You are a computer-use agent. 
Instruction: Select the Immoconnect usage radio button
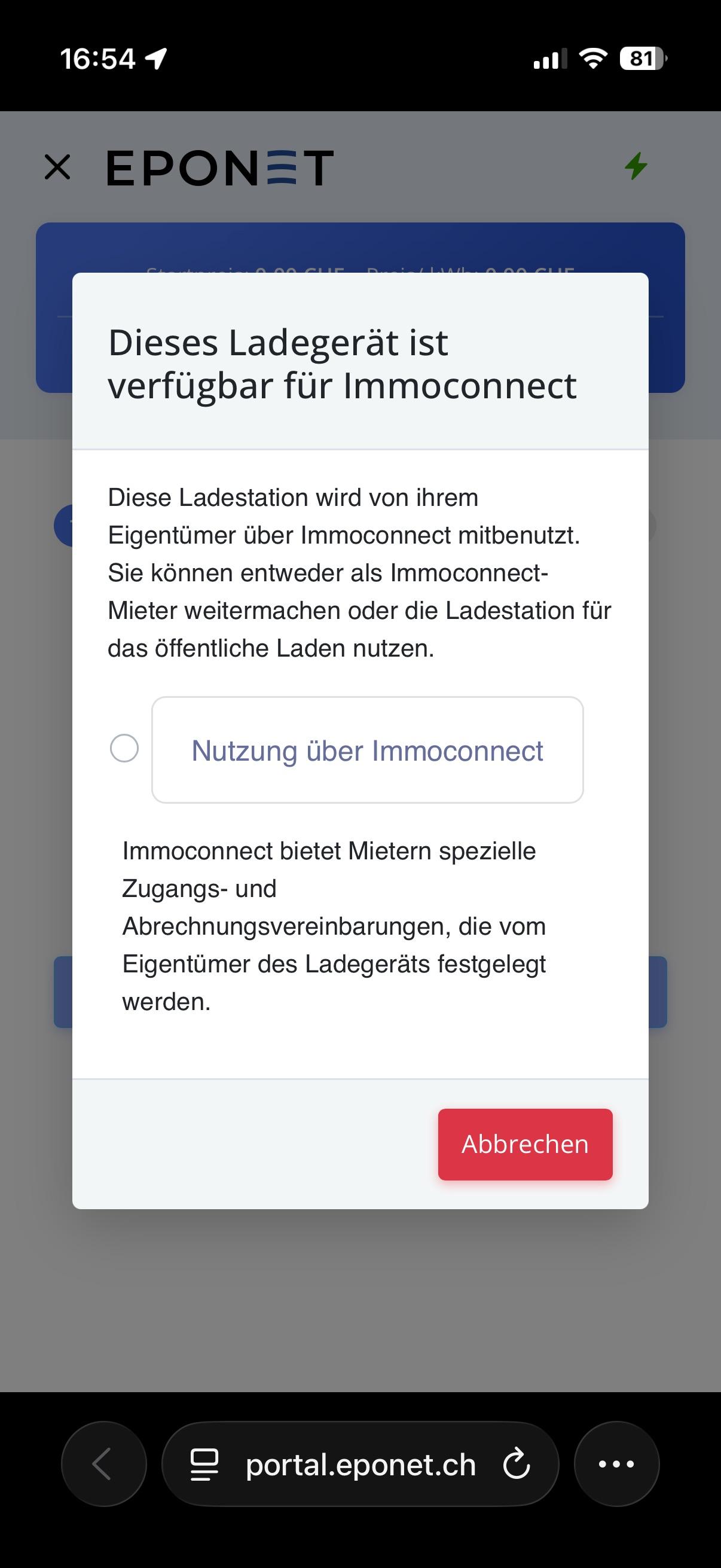pos(124,748)
